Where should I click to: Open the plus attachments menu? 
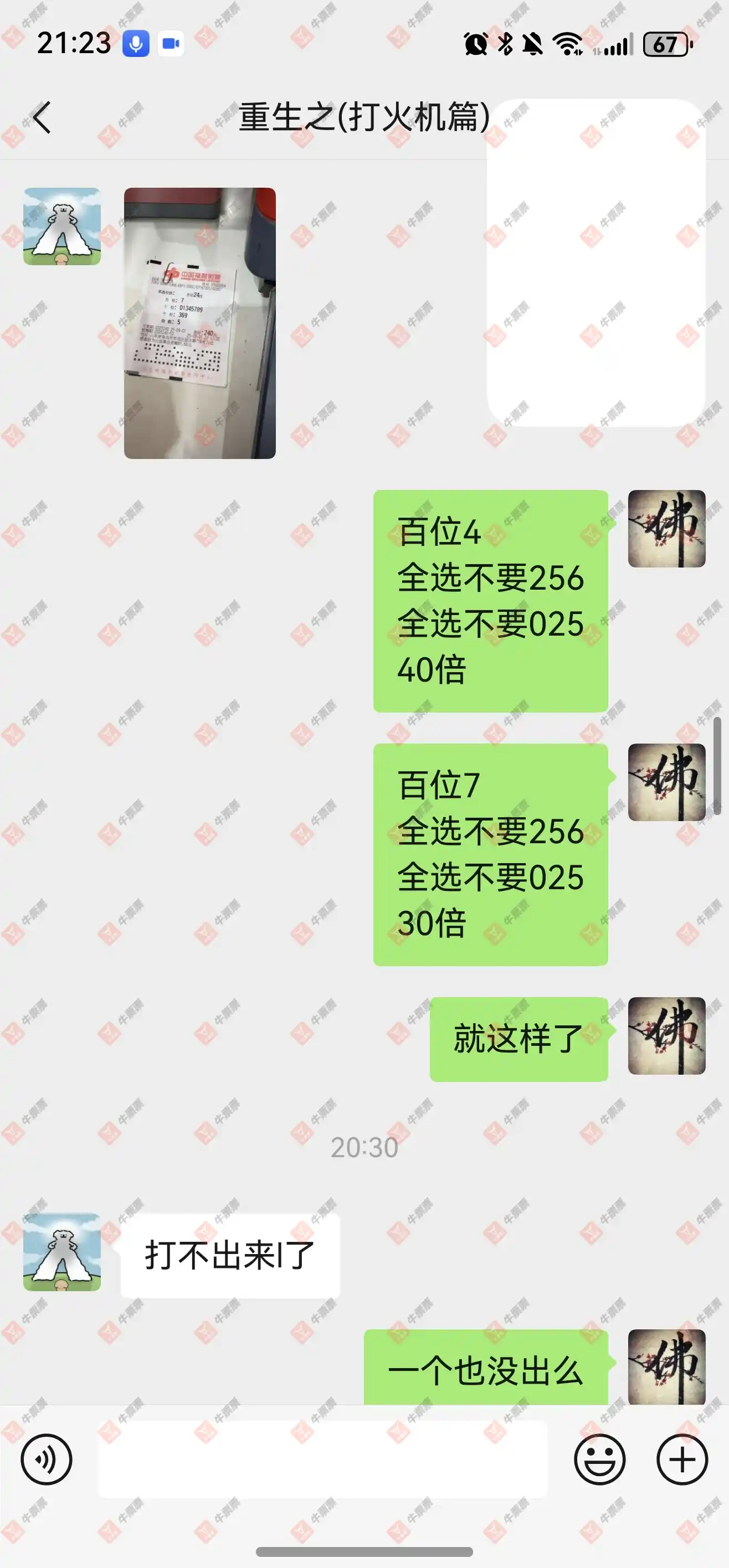tap(682, 1459)
